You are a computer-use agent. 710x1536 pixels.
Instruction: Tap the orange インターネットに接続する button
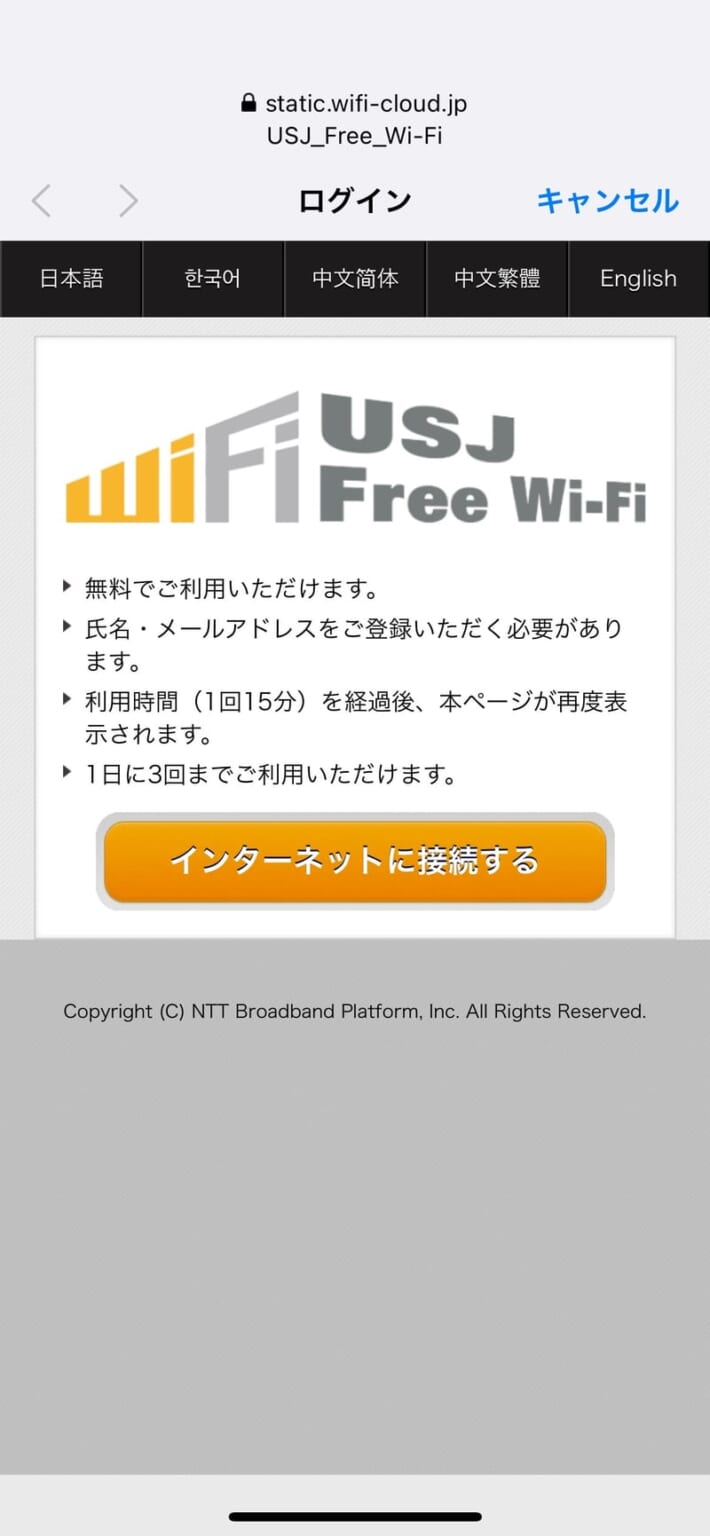tap(355, 861)
